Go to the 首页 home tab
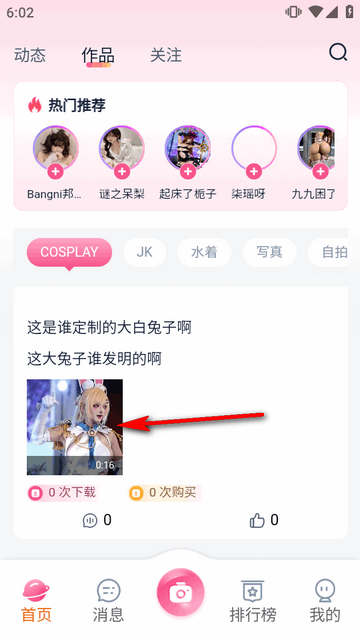Viewport: 360px width, 640px height. click(x=36, y=602)
